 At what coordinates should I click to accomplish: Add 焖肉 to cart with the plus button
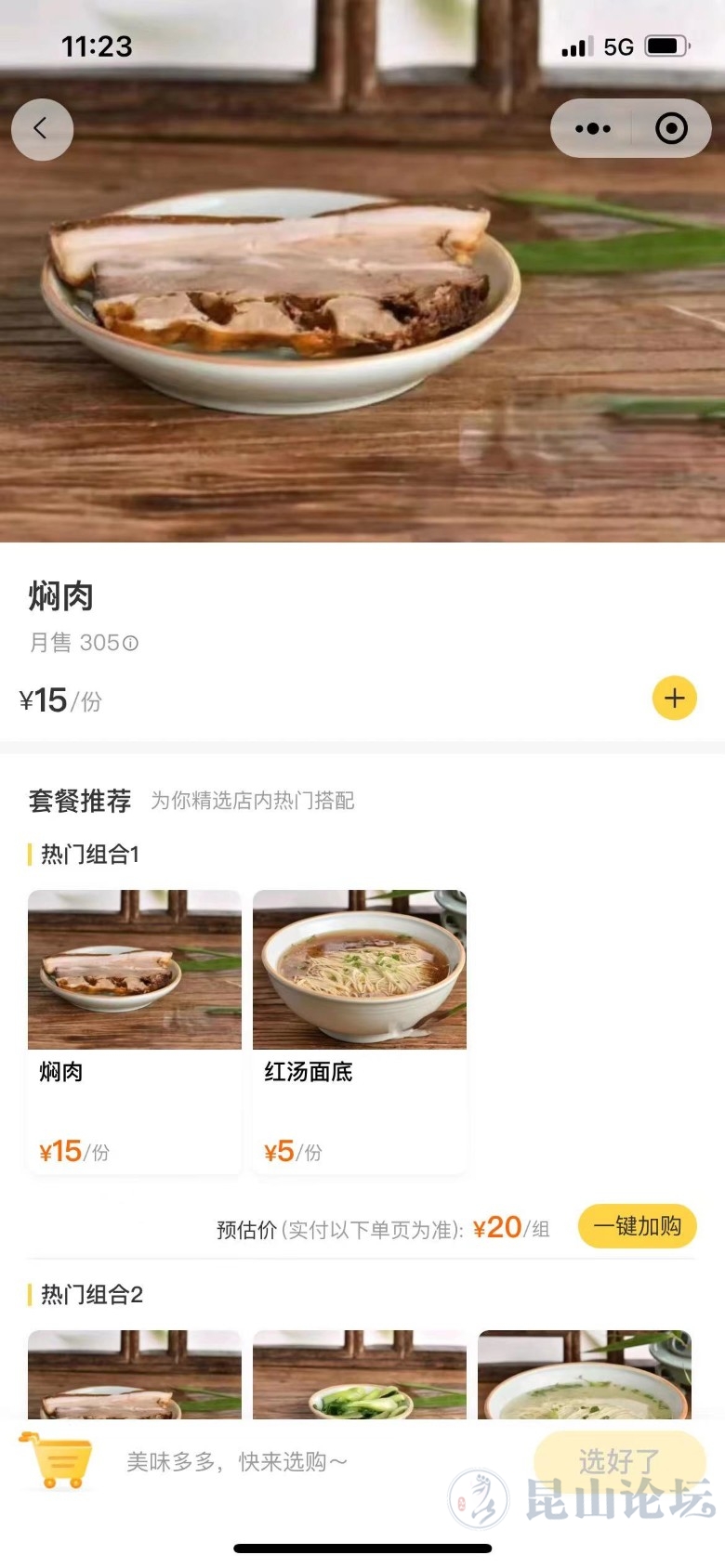coord(674,699)
